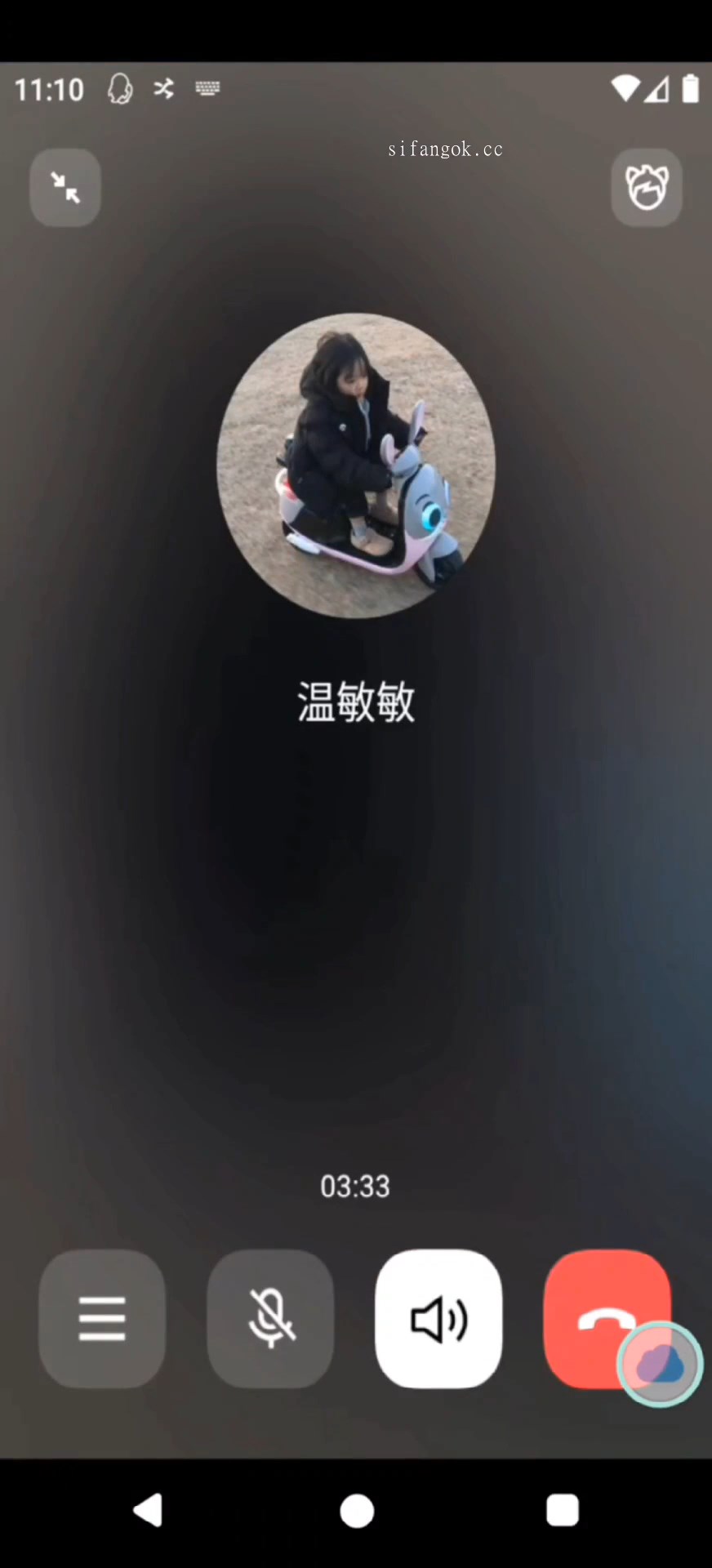Minimize the call window
The width and height of the screenshot is (712, 1568).
65,187
